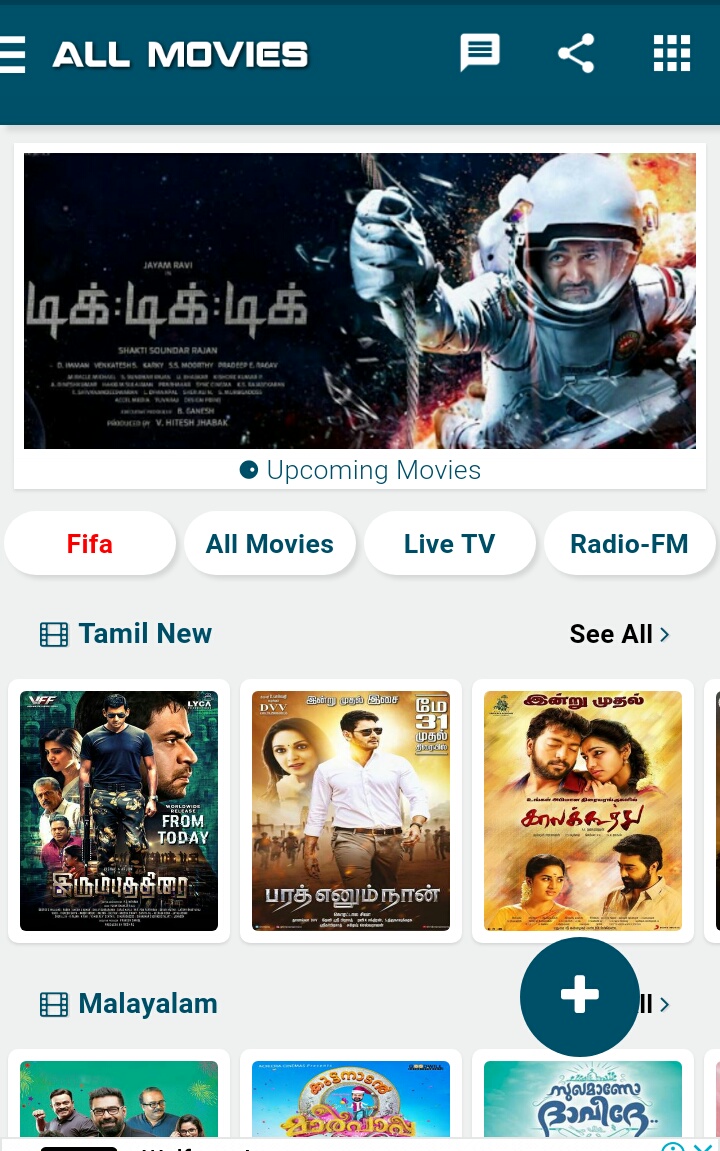Open the third Tamil New movie poster
The width and height of the screenshot is (720, 1151).
[x=583, y=811]
